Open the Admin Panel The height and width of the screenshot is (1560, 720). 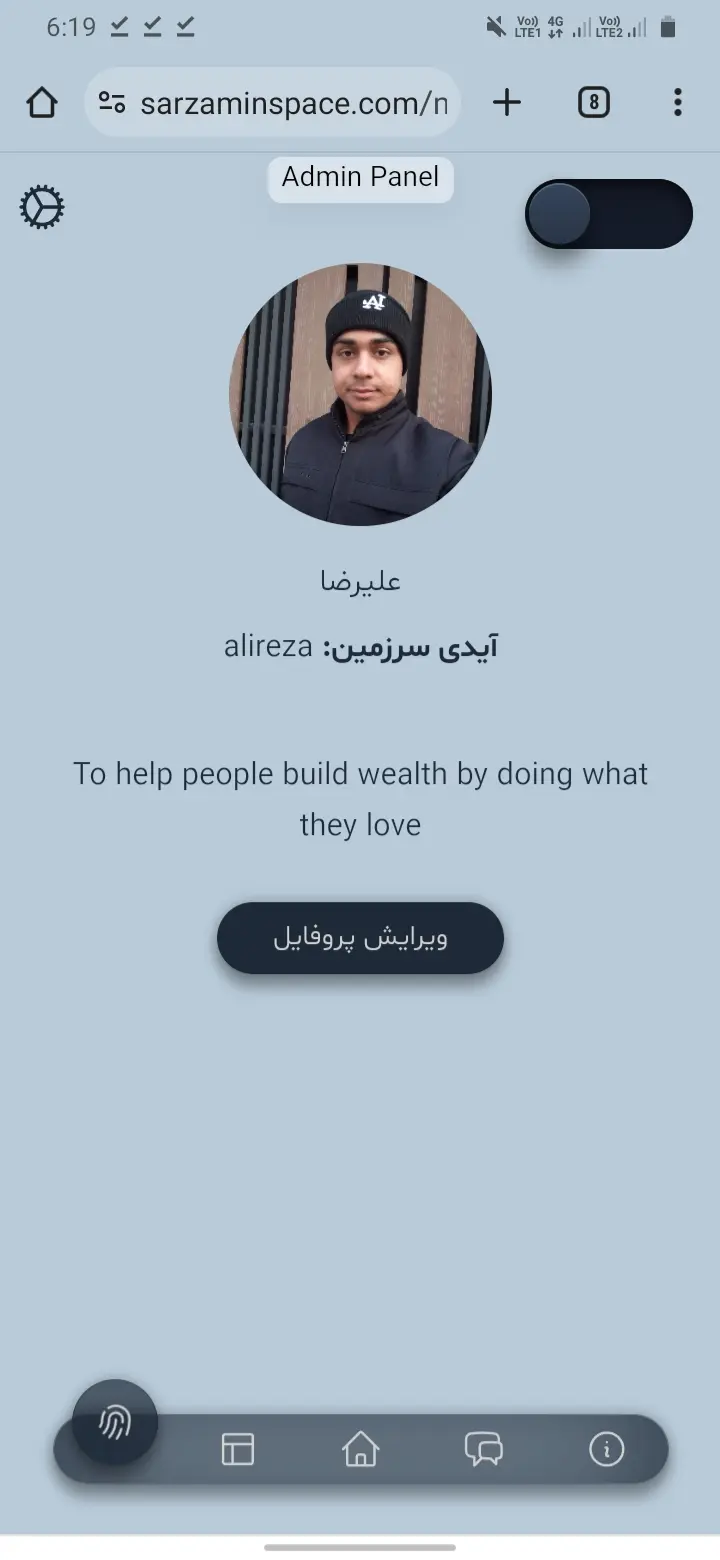coord(360,178)
